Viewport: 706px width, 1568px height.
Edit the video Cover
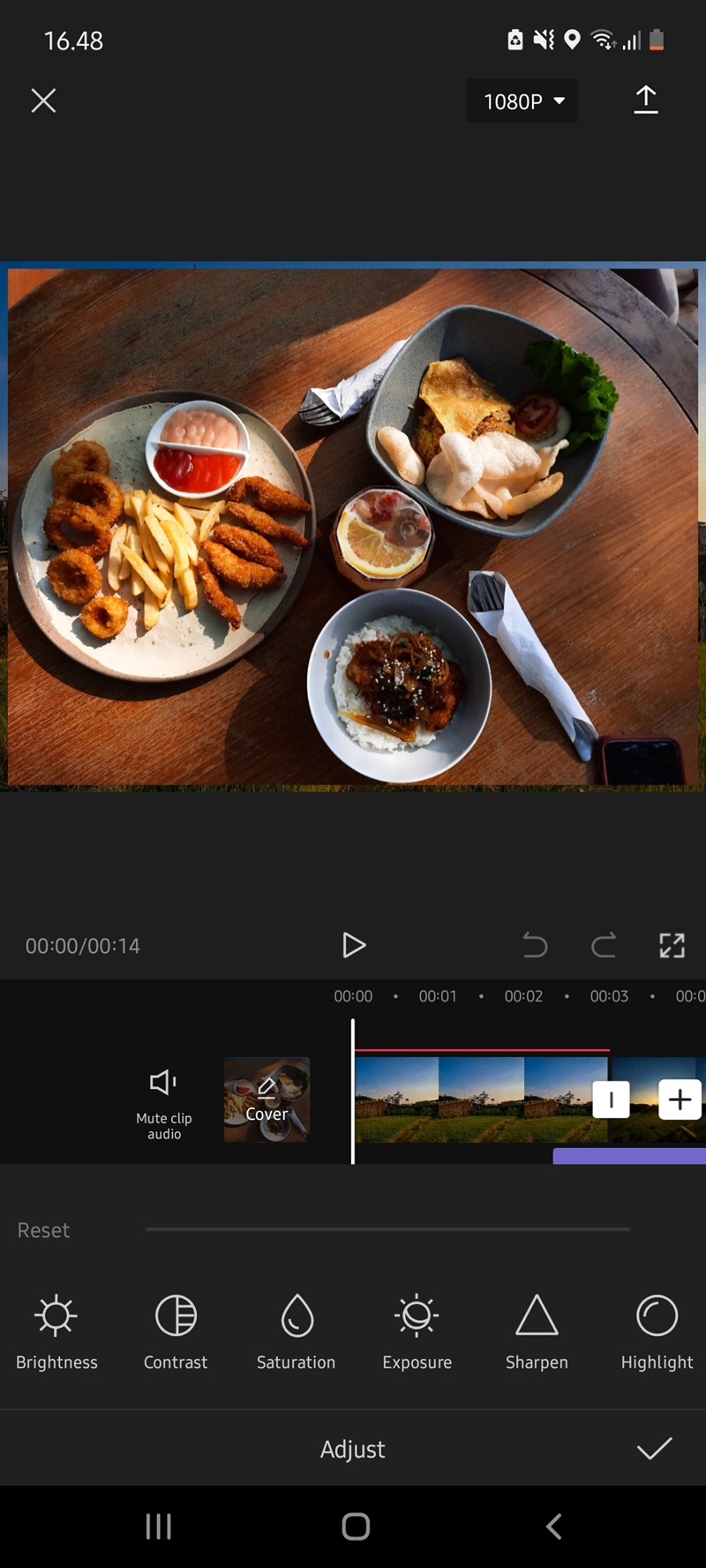[x=267, y=1099]
